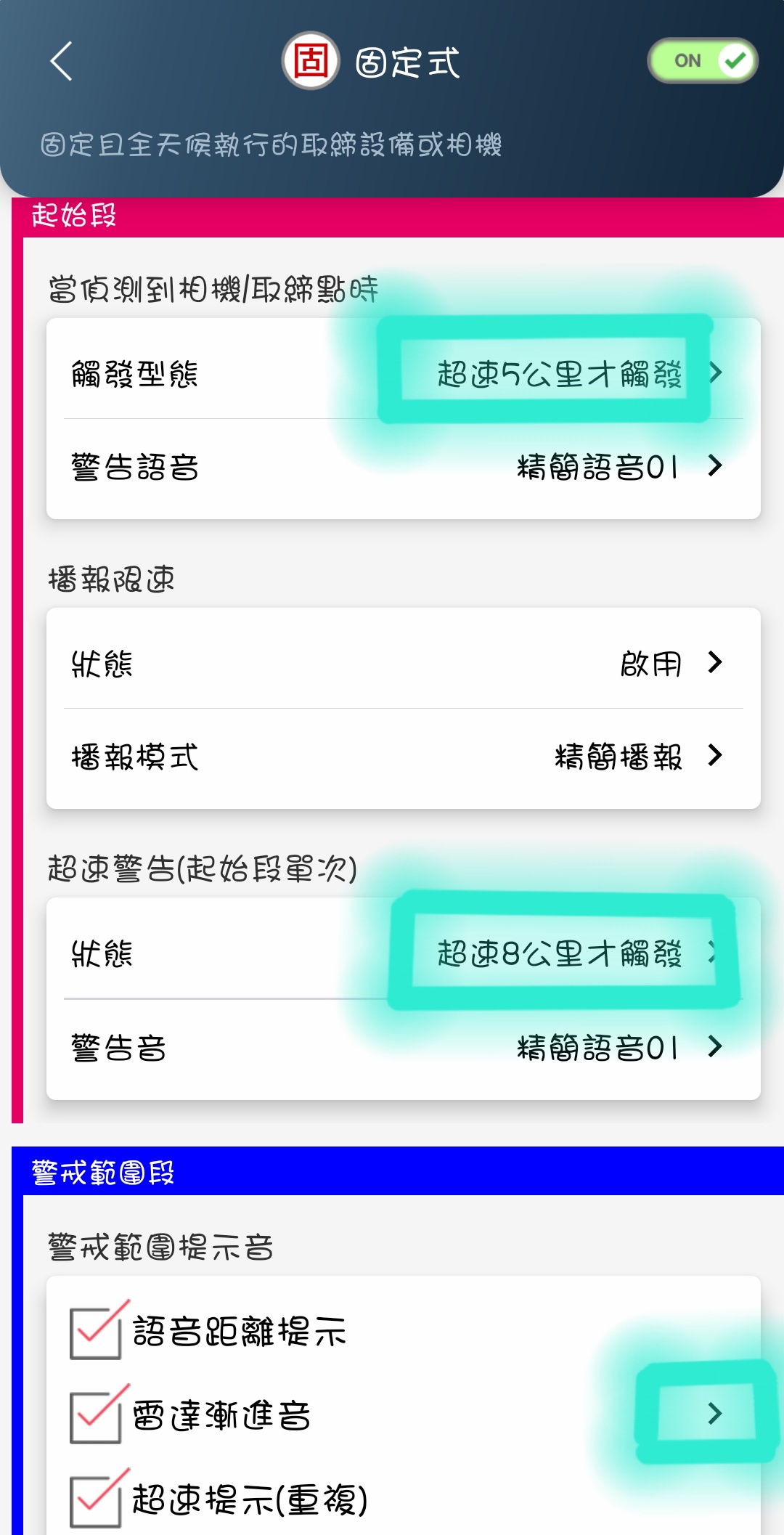Open 狀態 showing 超速8公里才觸發

pyautogui.click(x=403, y=953)
